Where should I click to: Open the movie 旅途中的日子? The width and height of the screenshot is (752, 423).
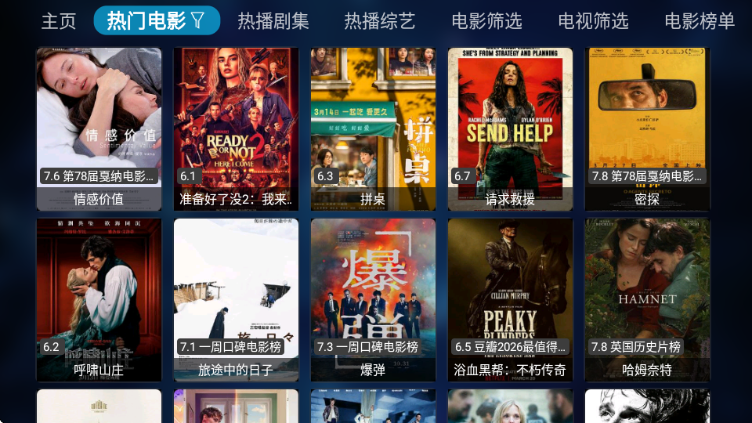tap(235, 298)
